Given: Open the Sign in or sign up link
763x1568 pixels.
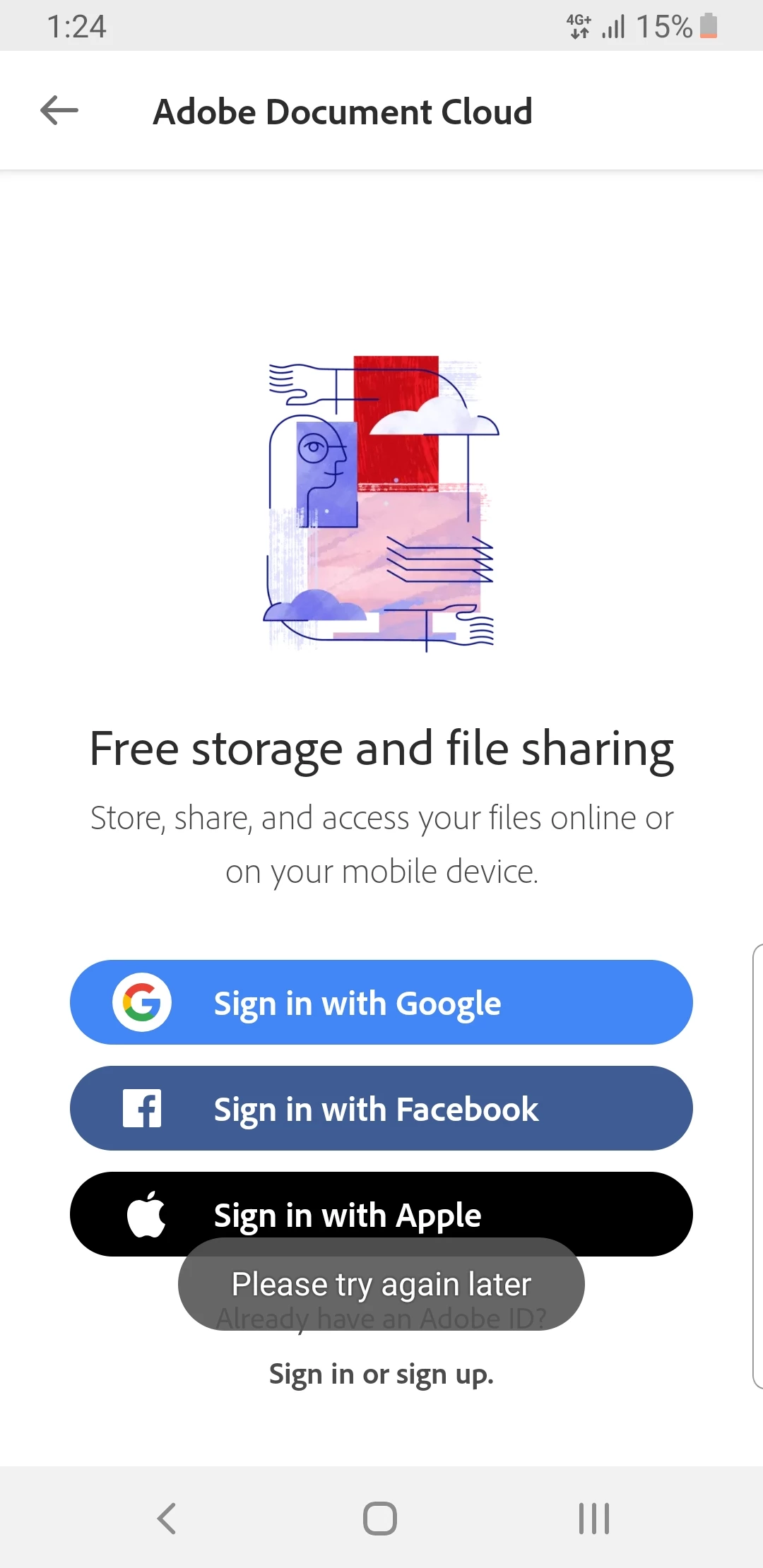Looking at the screenshot, I should pyautogui.click(x=381, y=1374).
